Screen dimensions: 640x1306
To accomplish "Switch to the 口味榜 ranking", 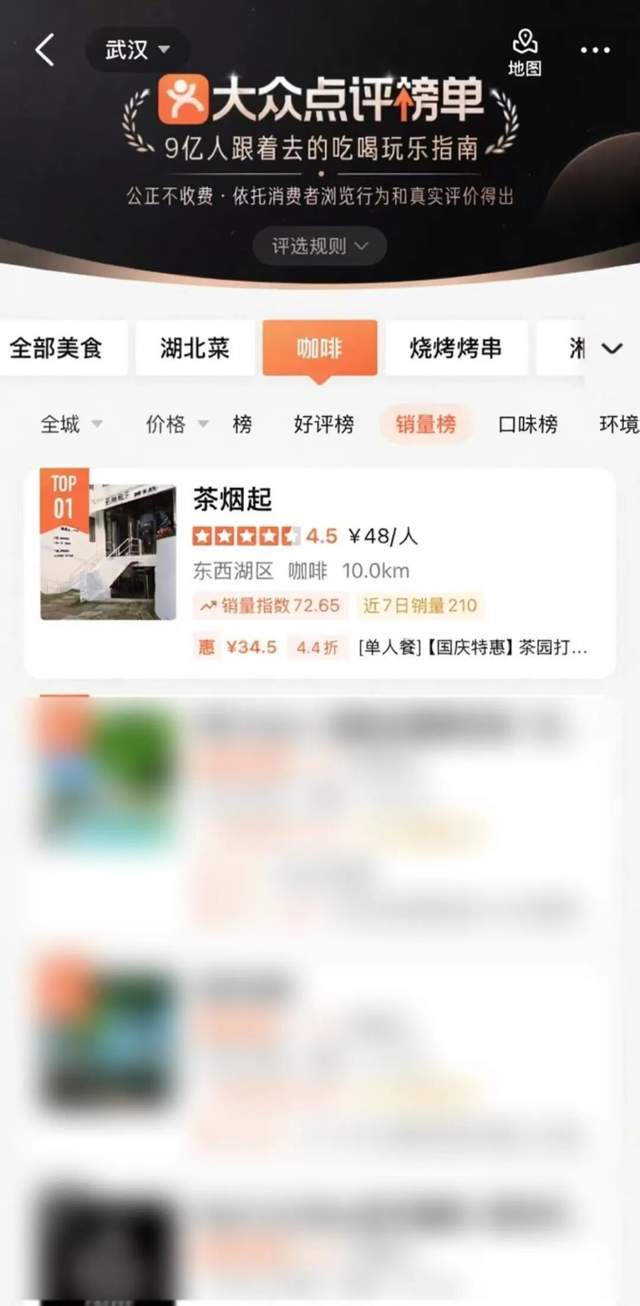I will point(528,424).
